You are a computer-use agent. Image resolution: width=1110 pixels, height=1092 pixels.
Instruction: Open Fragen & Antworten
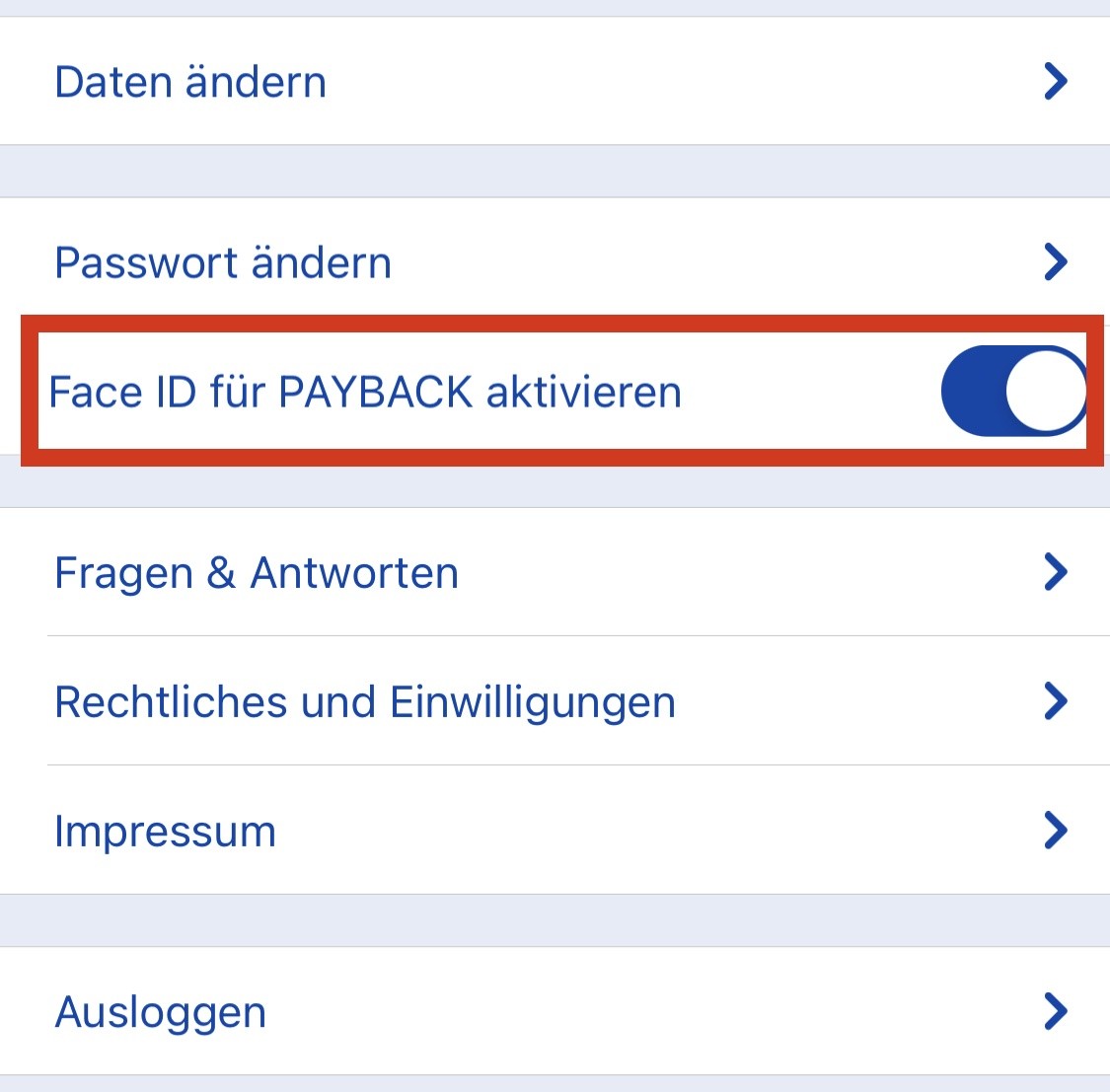click(553, 572)
